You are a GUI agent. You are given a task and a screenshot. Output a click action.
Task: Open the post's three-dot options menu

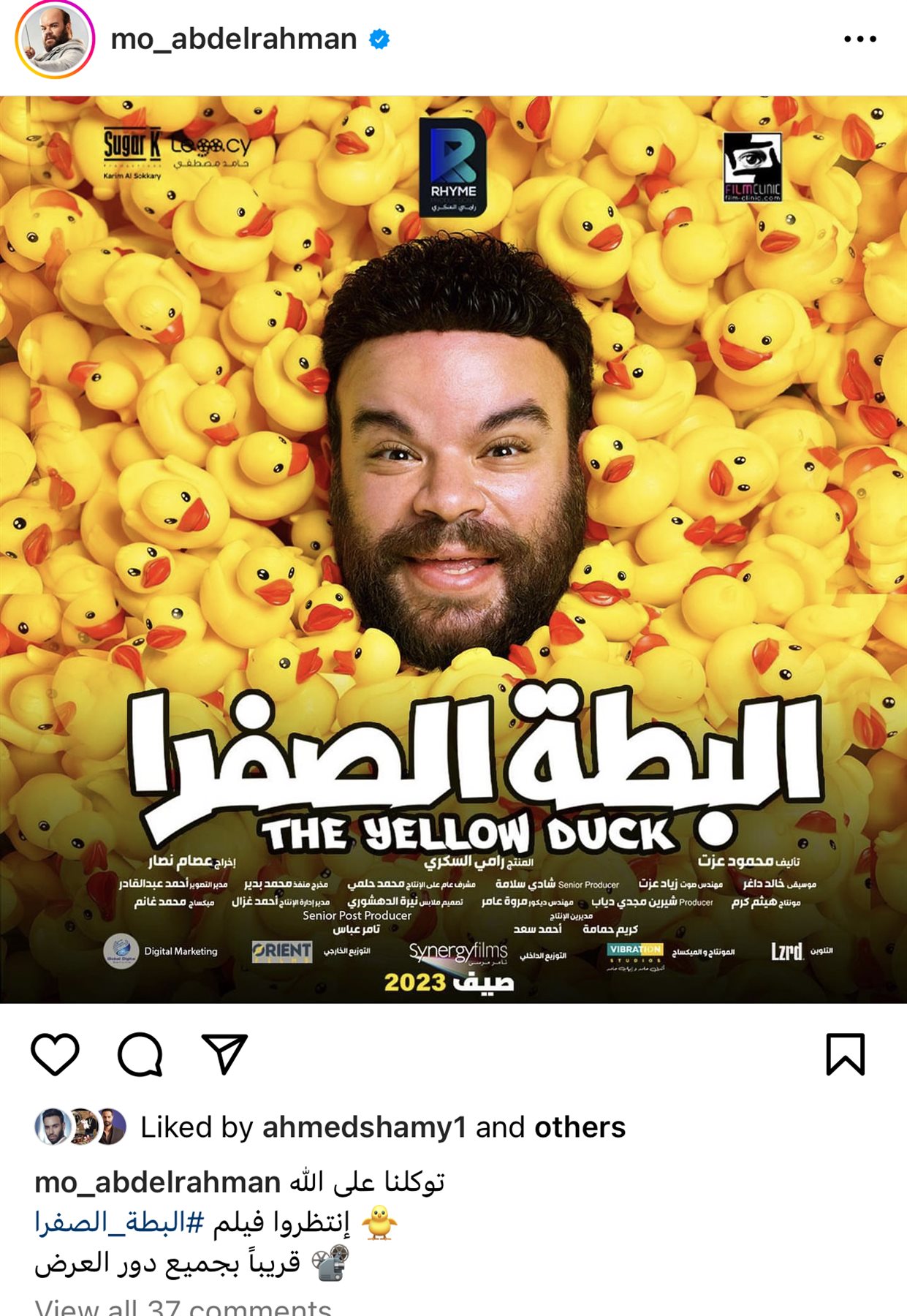pyautogui.click(x=859, y=39)
